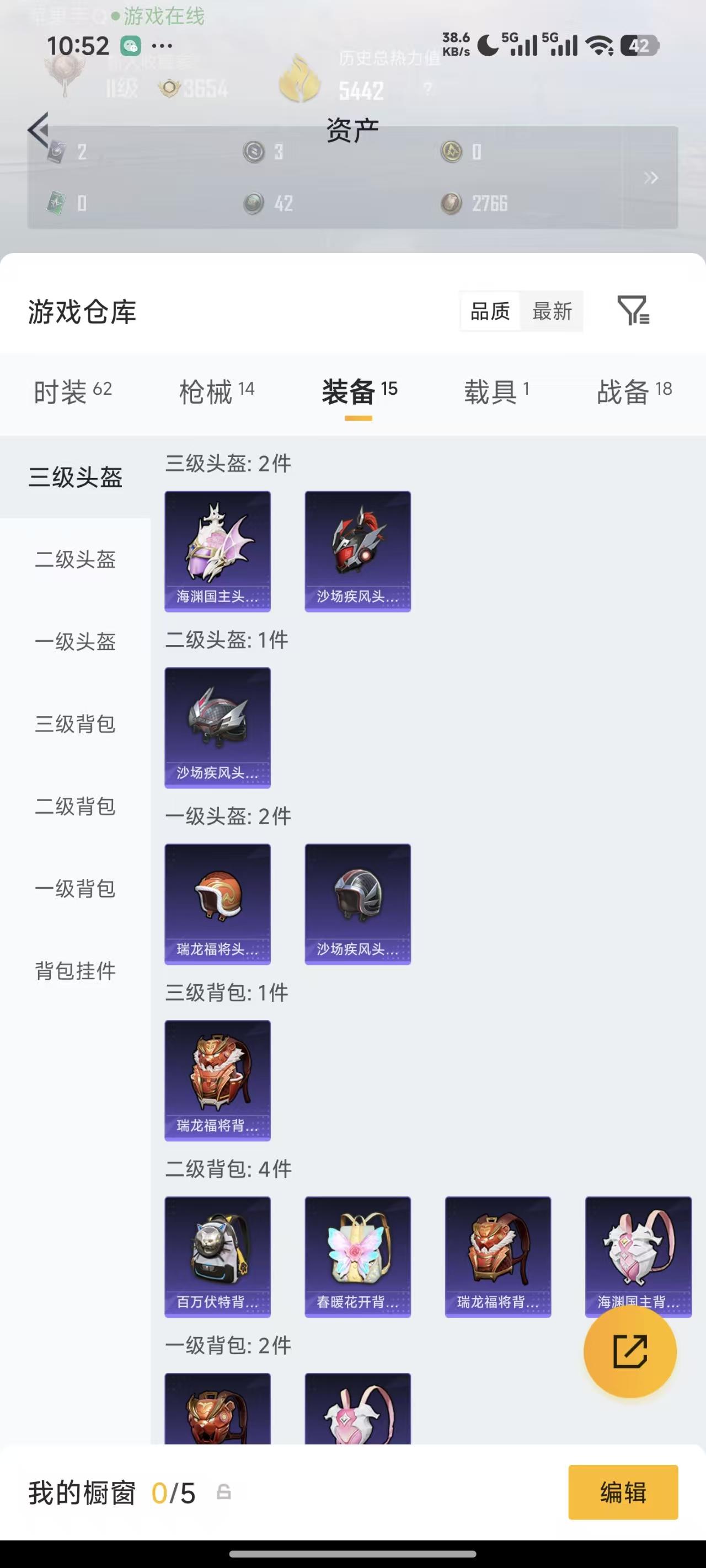The height and width of the screenshot is (1568, 706).
Task: Switch sorting to 最新
Action: pos(552,312)
